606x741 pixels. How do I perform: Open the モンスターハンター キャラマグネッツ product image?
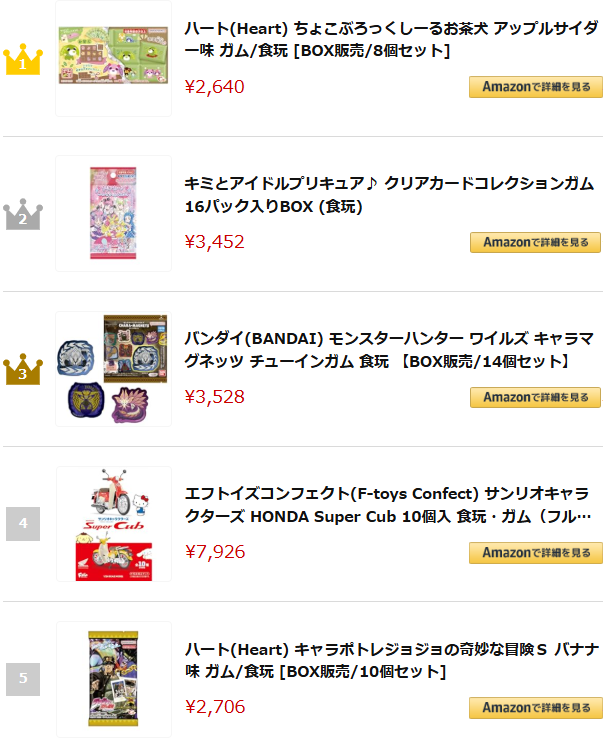pos(113,369)
